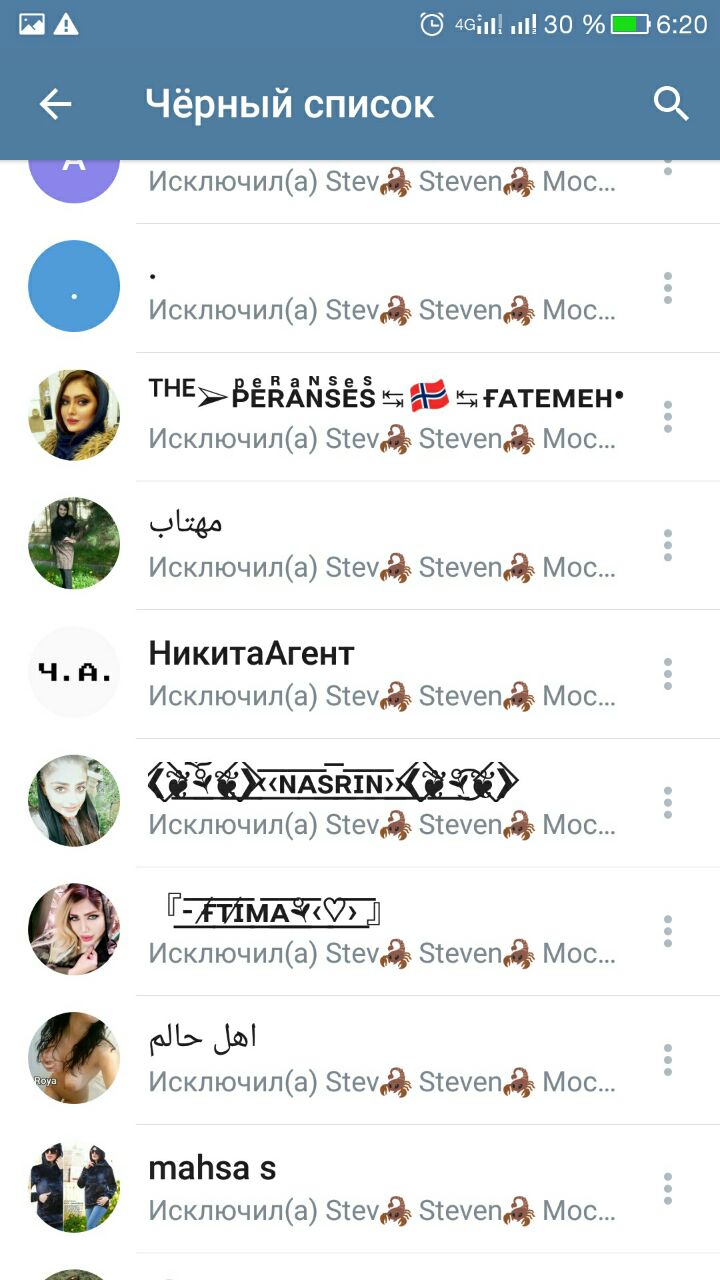
Task: Select the اهل حالم user row
Action: click(380, 1059)
